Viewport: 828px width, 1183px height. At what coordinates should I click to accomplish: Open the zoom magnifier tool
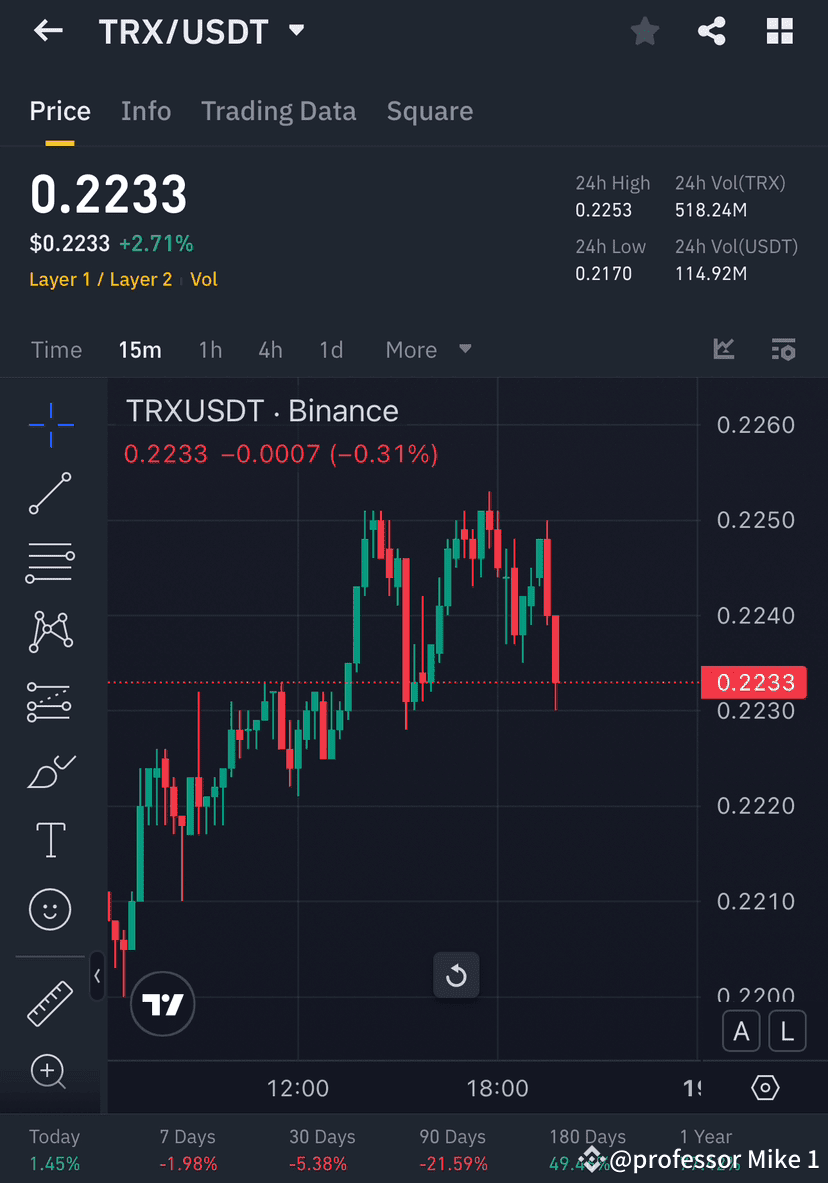[50, 1071]
